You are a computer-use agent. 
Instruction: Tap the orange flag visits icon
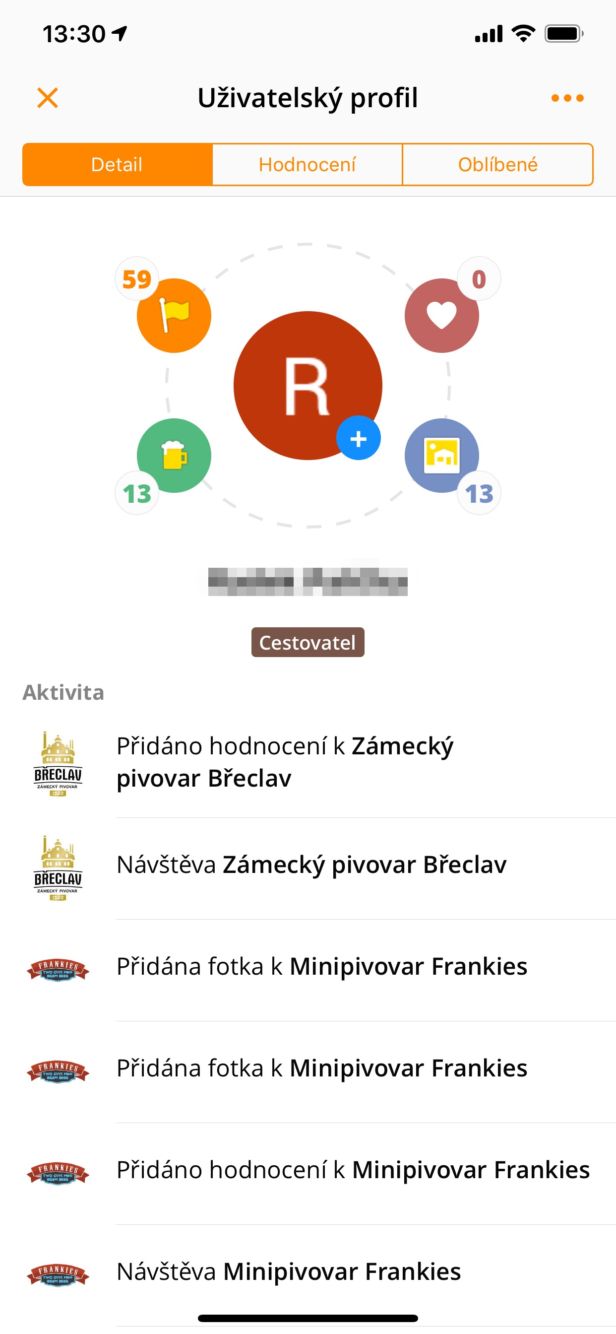click(174, 315)
